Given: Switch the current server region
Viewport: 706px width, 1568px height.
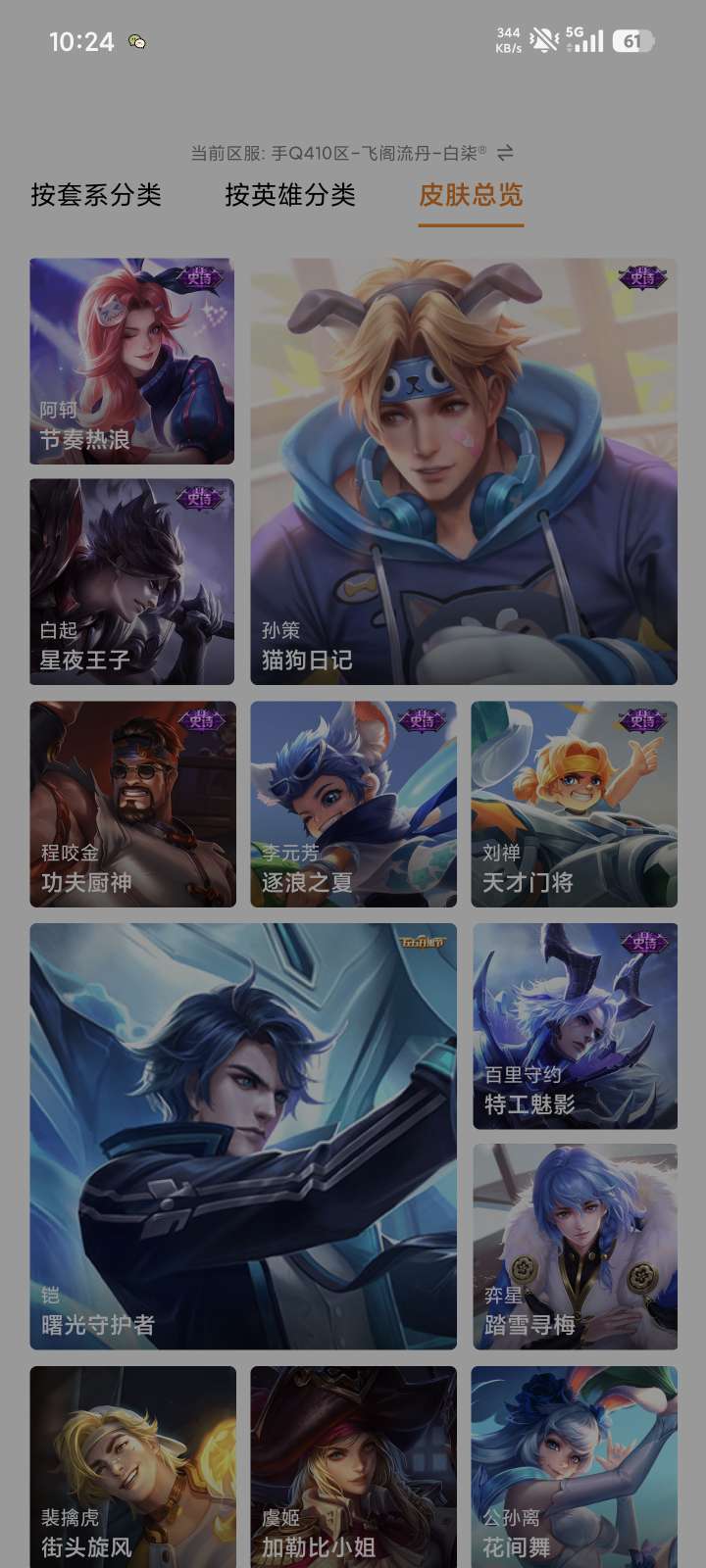Looking at the screenshot, I should [505, 153].
